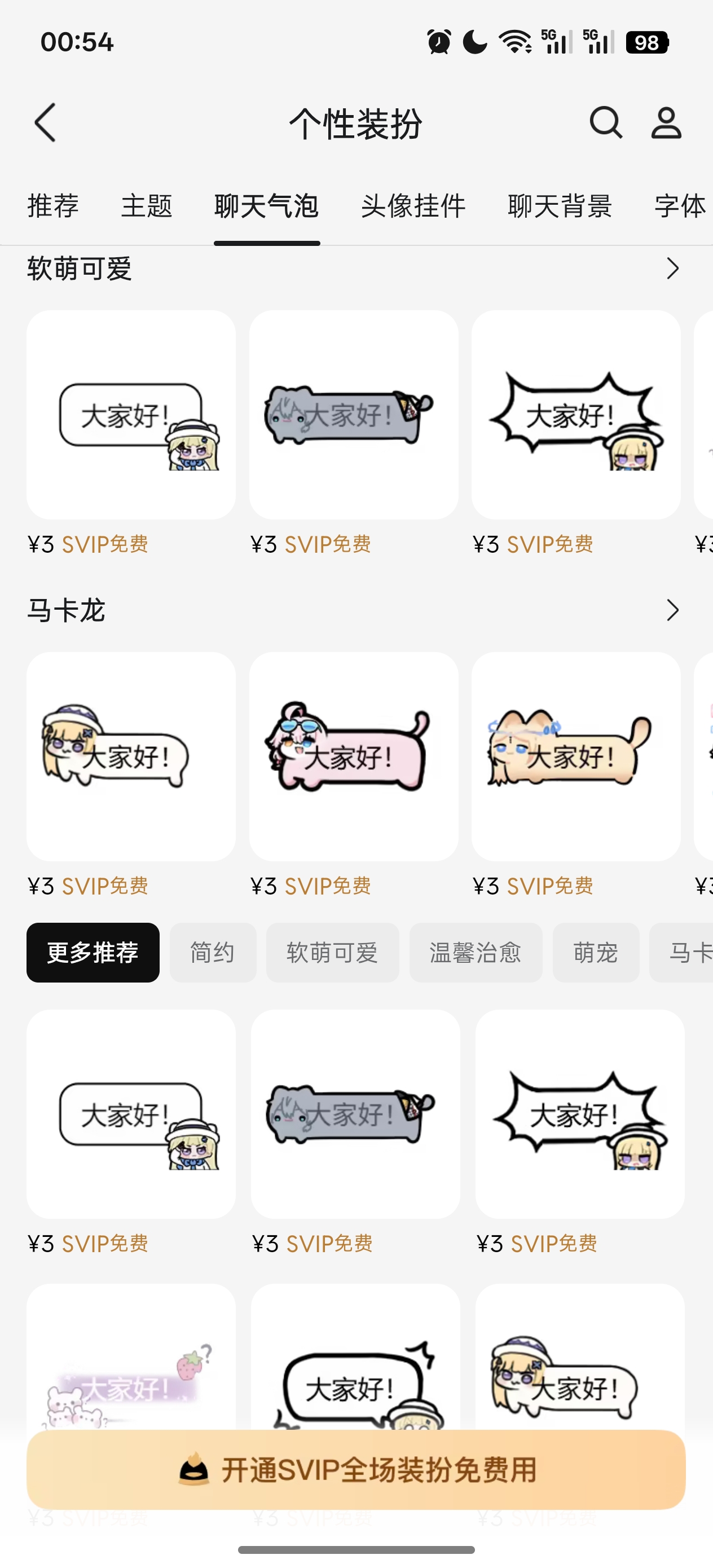Screen dimensions: 713x1568
Task: Open the pink cat bubble in 马卡龙
Action: (x=353, y=756)
